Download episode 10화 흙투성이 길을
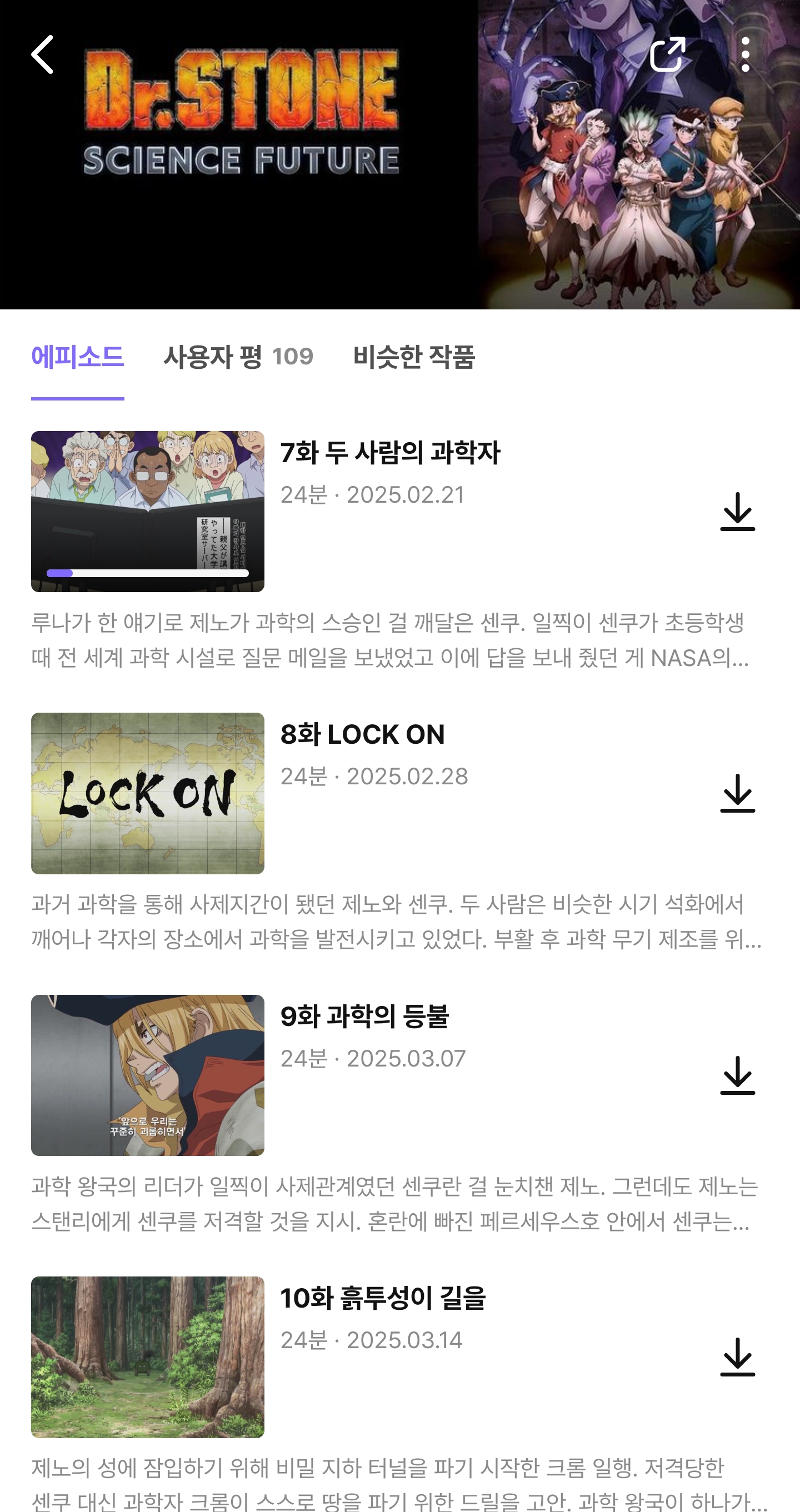Image resolution: width=800 pixels, height=1512 pixels. 737,1357
